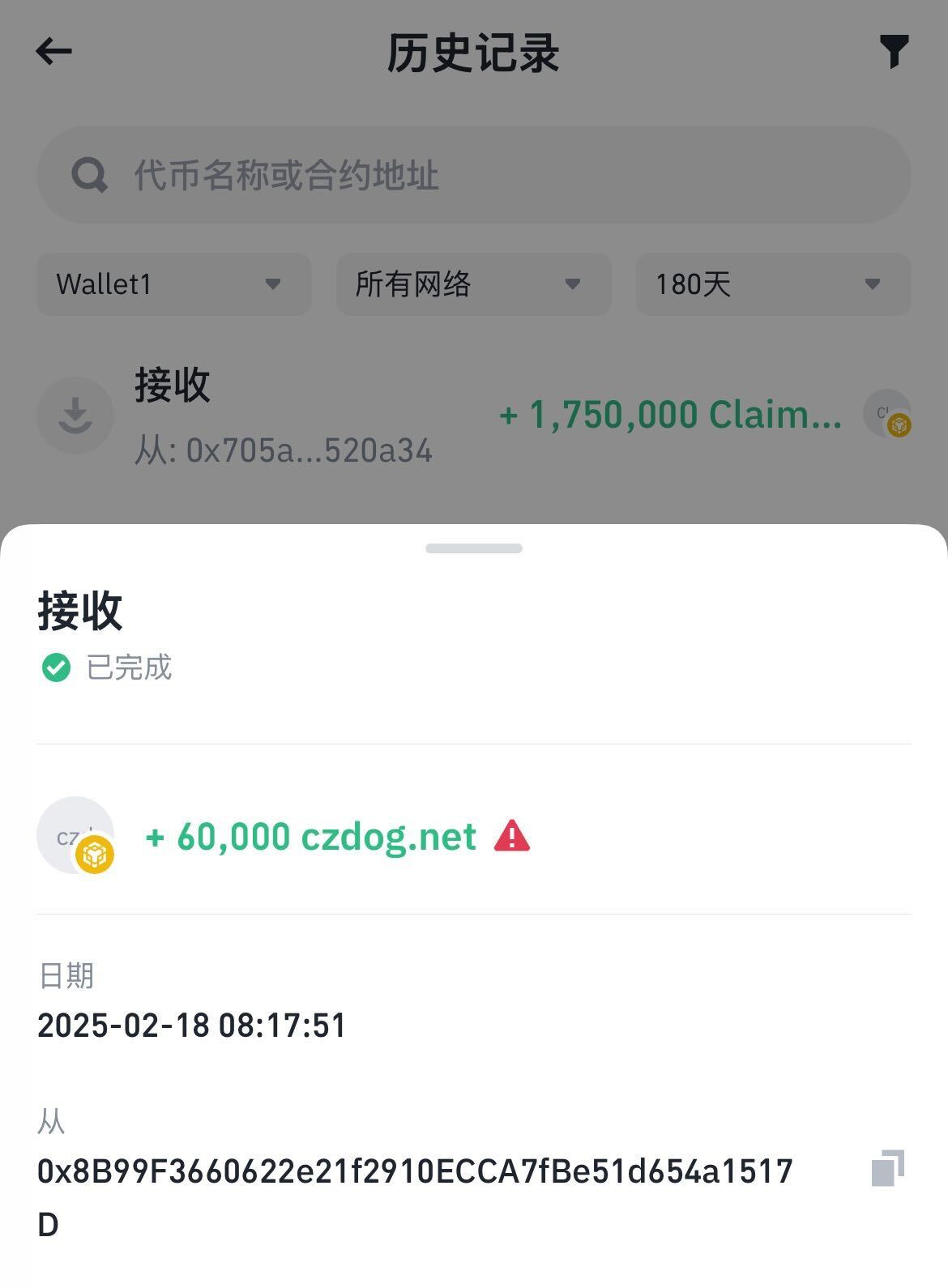Screen dimensions: 948x1288
Task: Tap the red warning icon next to czdog.net
Action: [x=512, y=836]
